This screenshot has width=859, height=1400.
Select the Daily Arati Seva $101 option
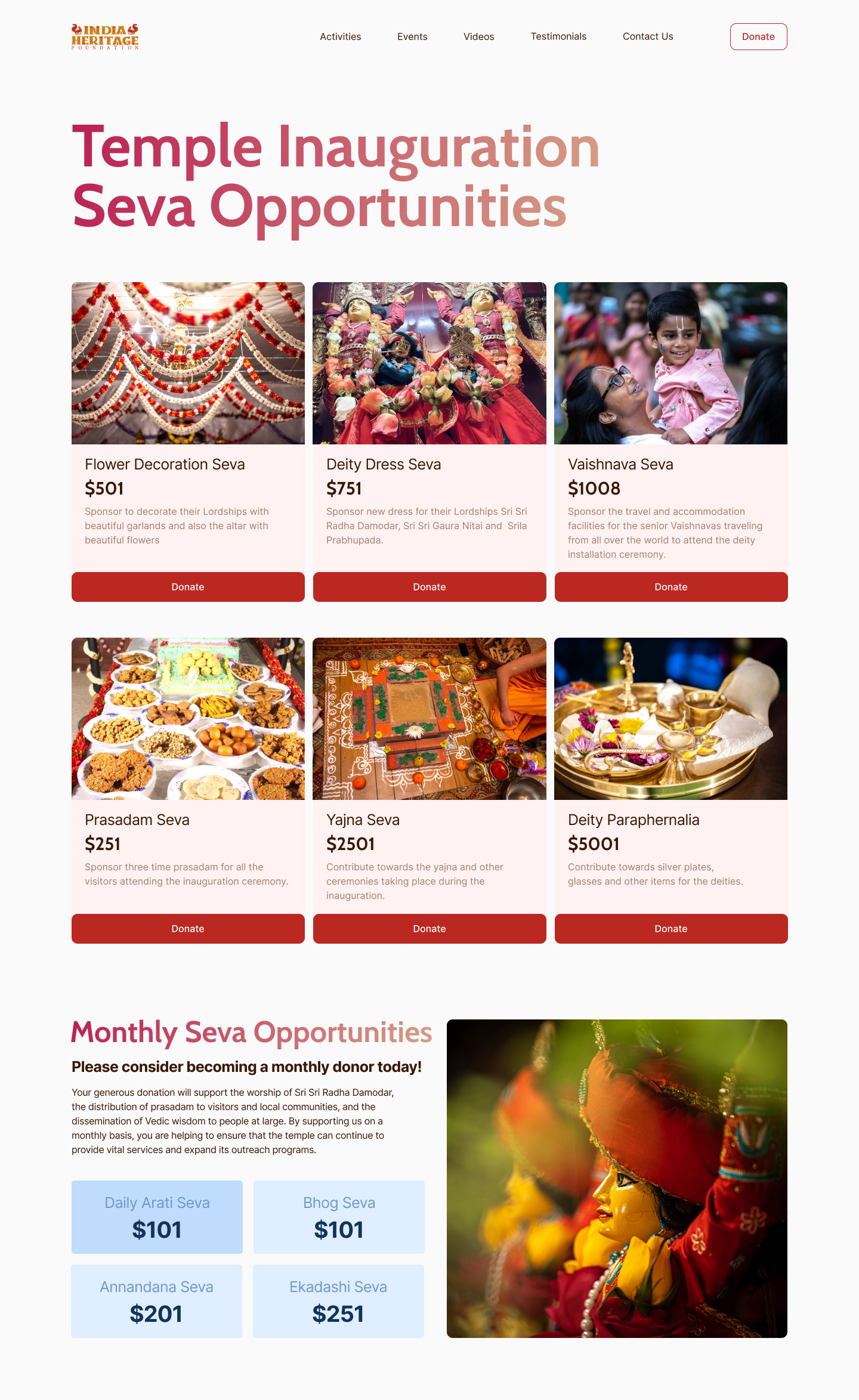point(157,1217)
